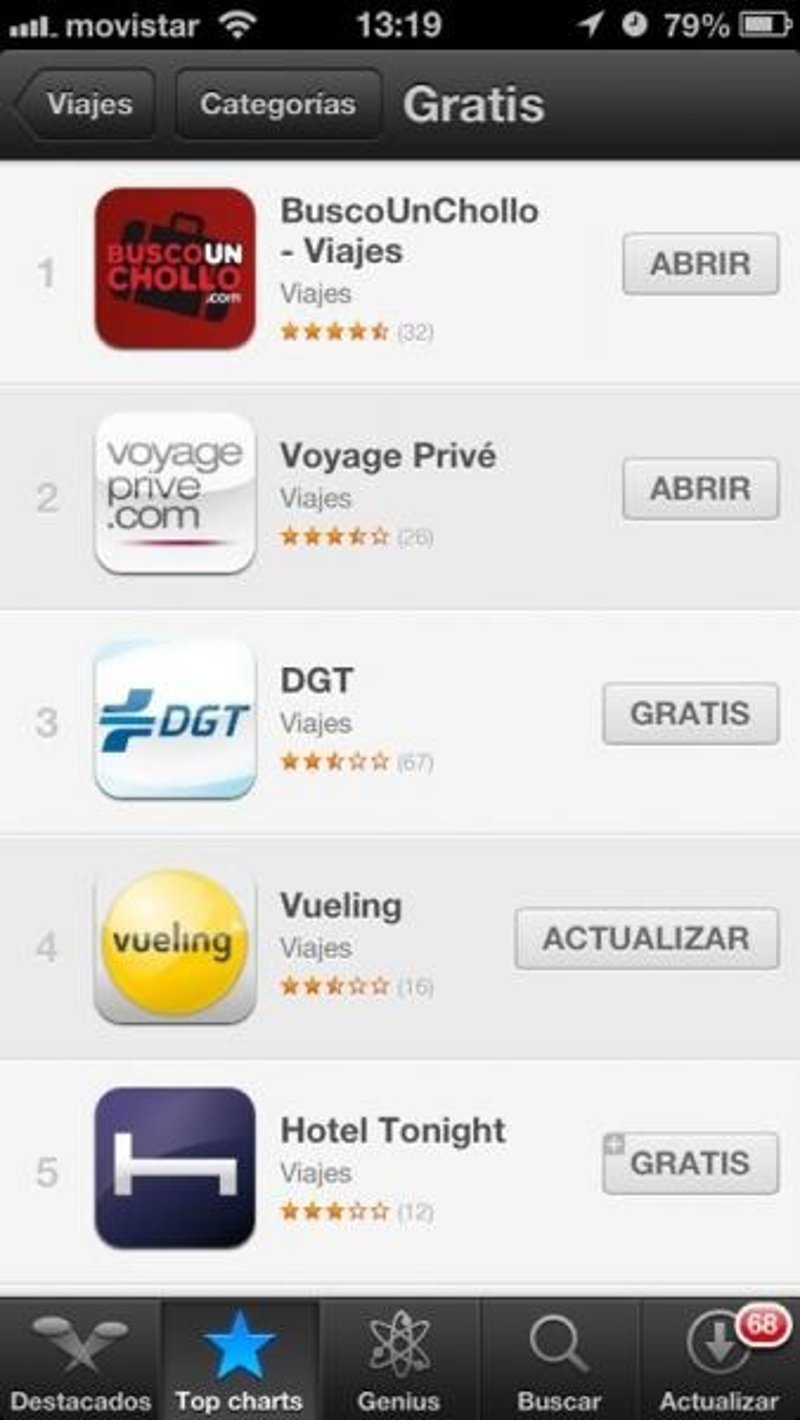Show the Vueling app details
The image size is (800, 1420).
click(341, 907)
